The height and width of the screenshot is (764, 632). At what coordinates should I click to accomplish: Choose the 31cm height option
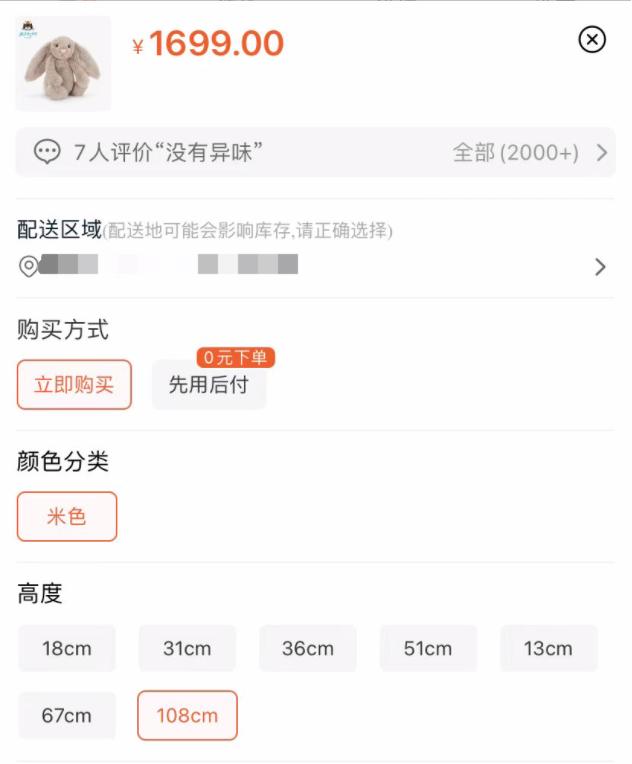[x=187, y=648]
